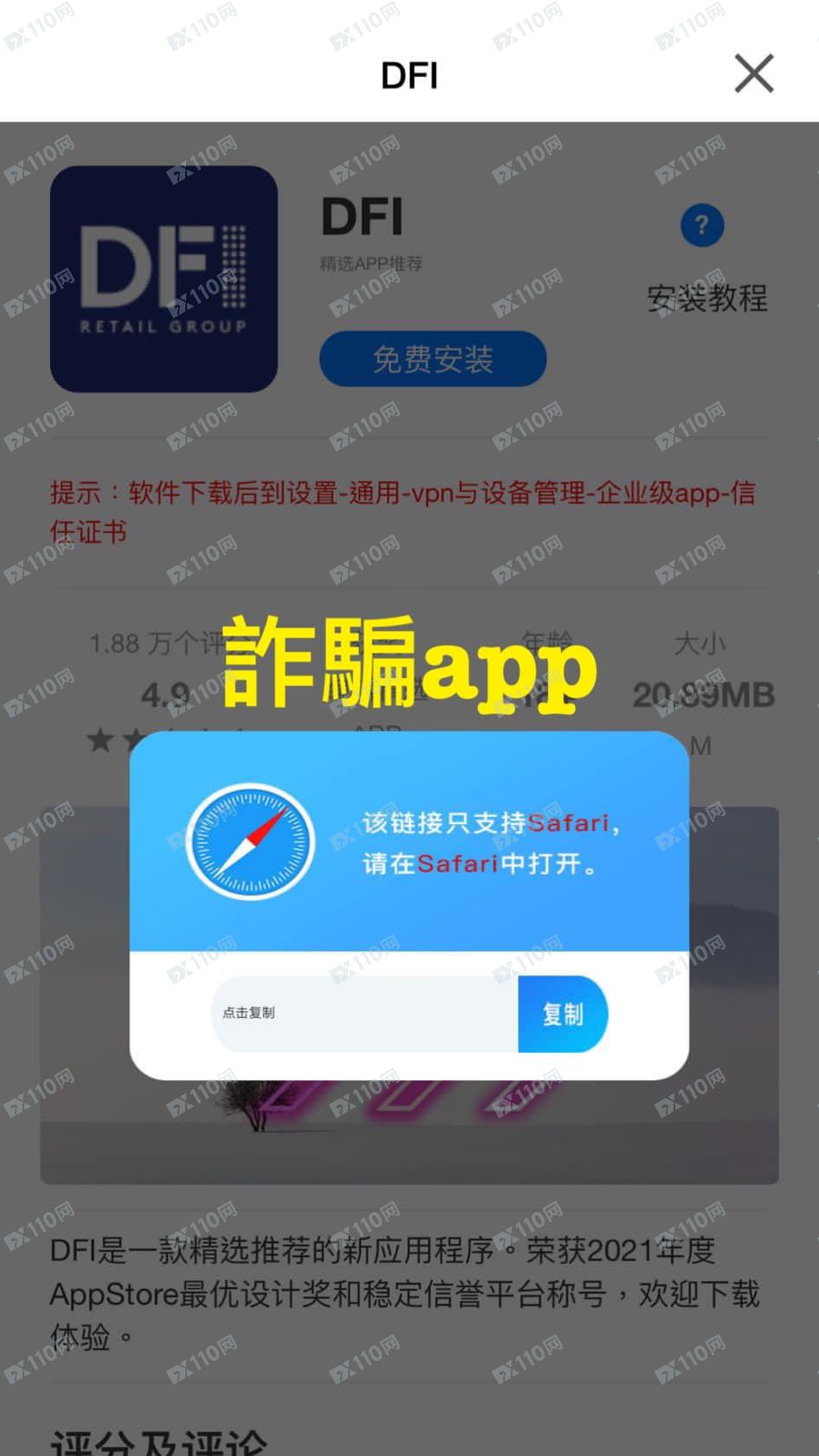819x1456 pixels.
Task: Tap the 免费安装 install button
Action: [433, 358]
